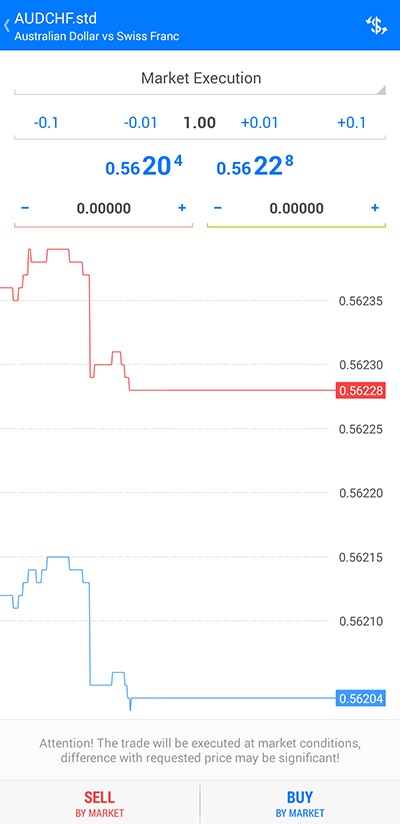The height and width of the screenshot is (824, 400).
Task: Decrease volume by 0.1
Action: (46, 123)
